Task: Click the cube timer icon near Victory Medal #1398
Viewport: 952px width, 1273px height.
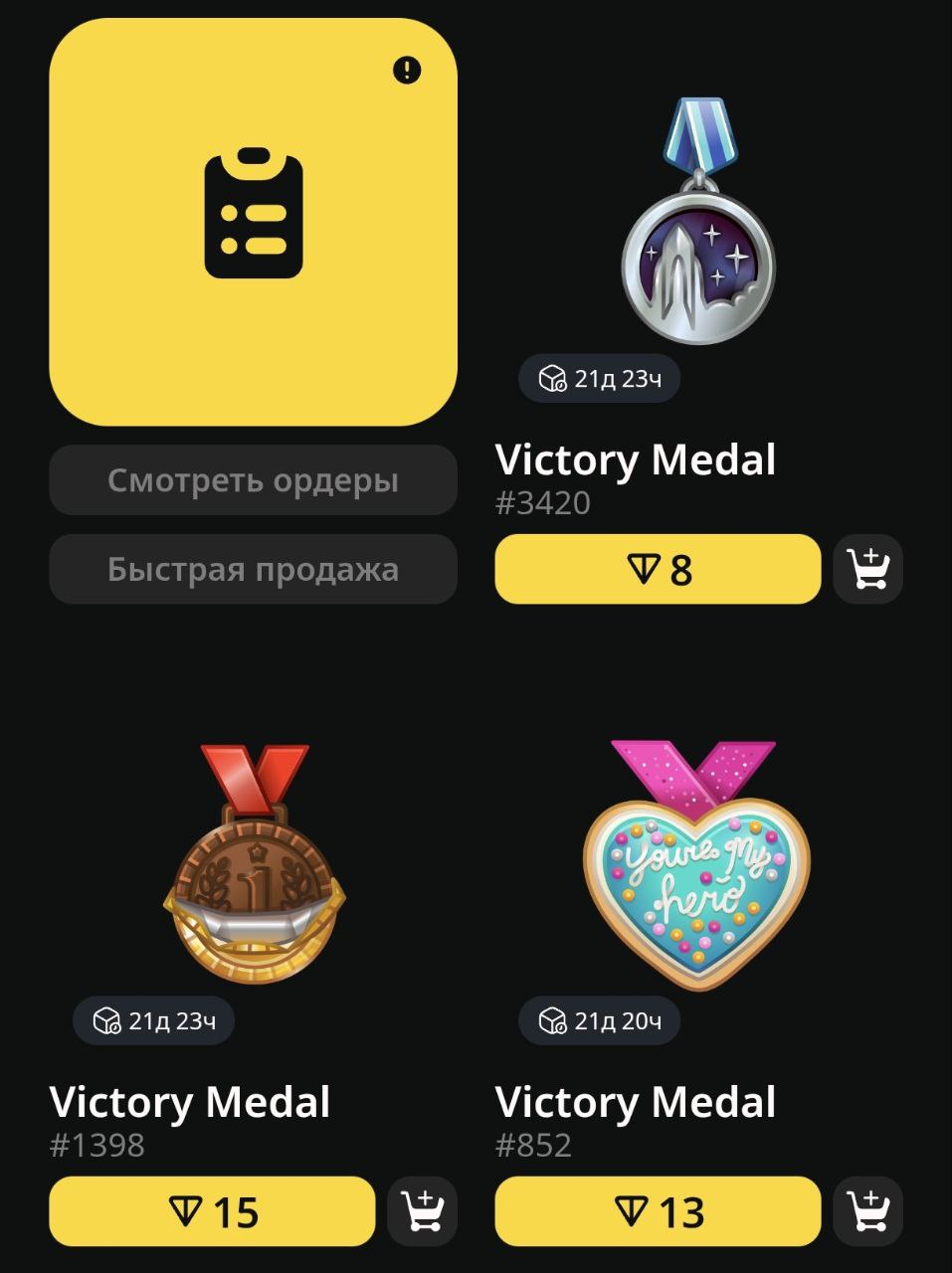Action: coord(105,1021)
